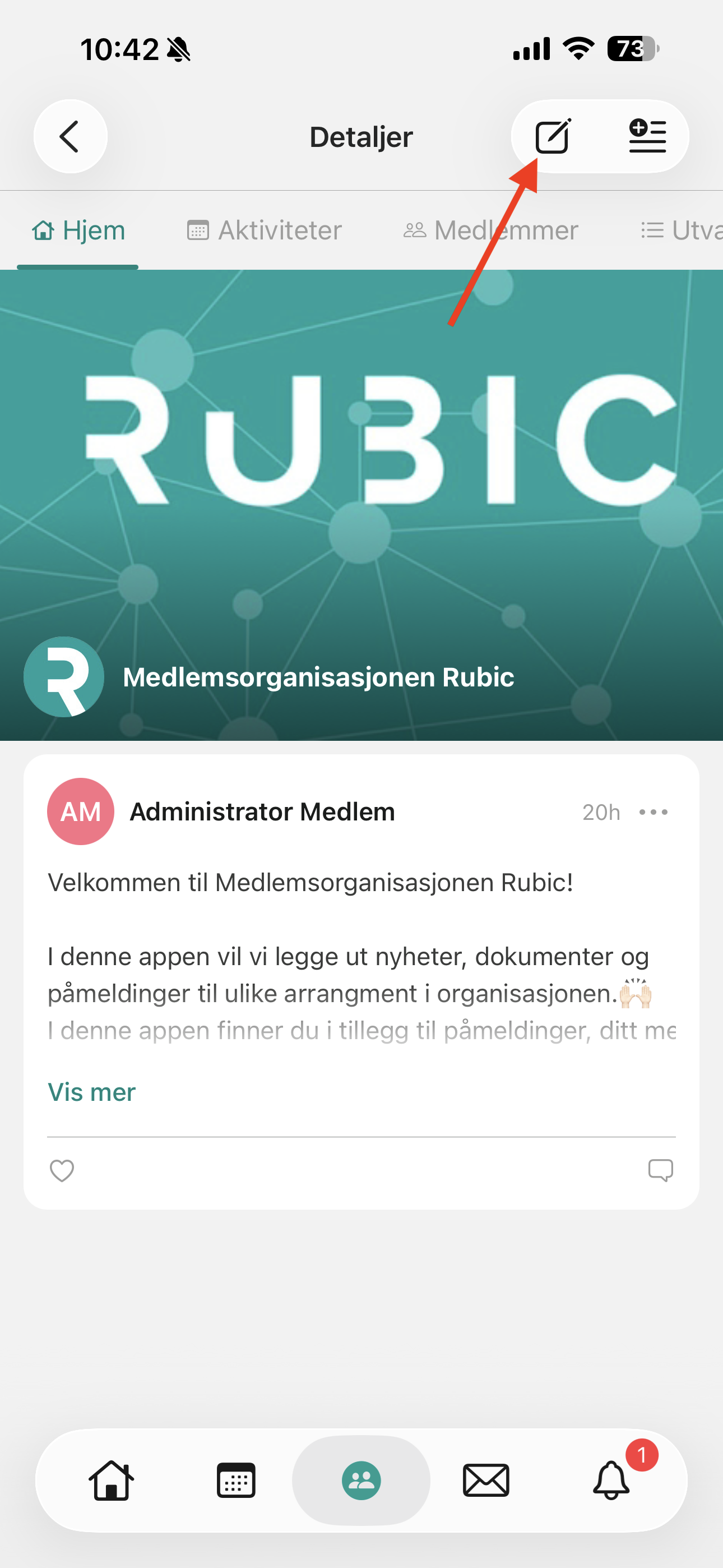Go back using the back arrow

(71, 136)
